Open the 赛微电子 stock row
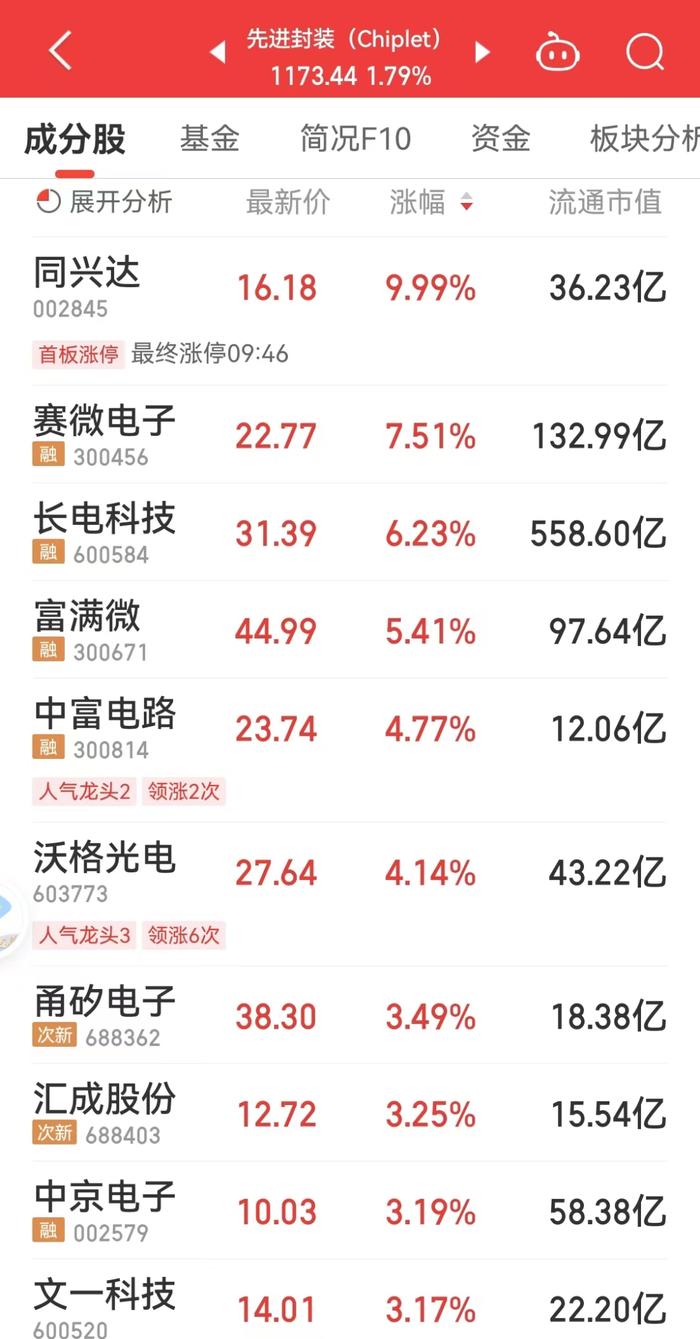Screen dimensions: 700x1339 pyautogui.click(x=350, y=435)
